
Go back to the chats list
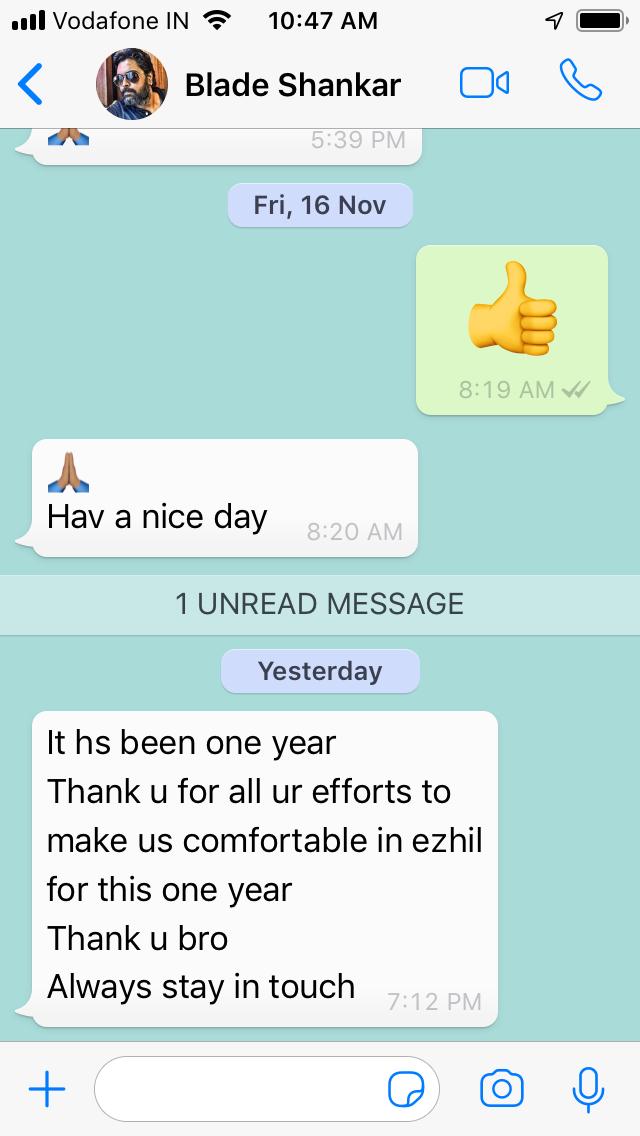[31, 84]
